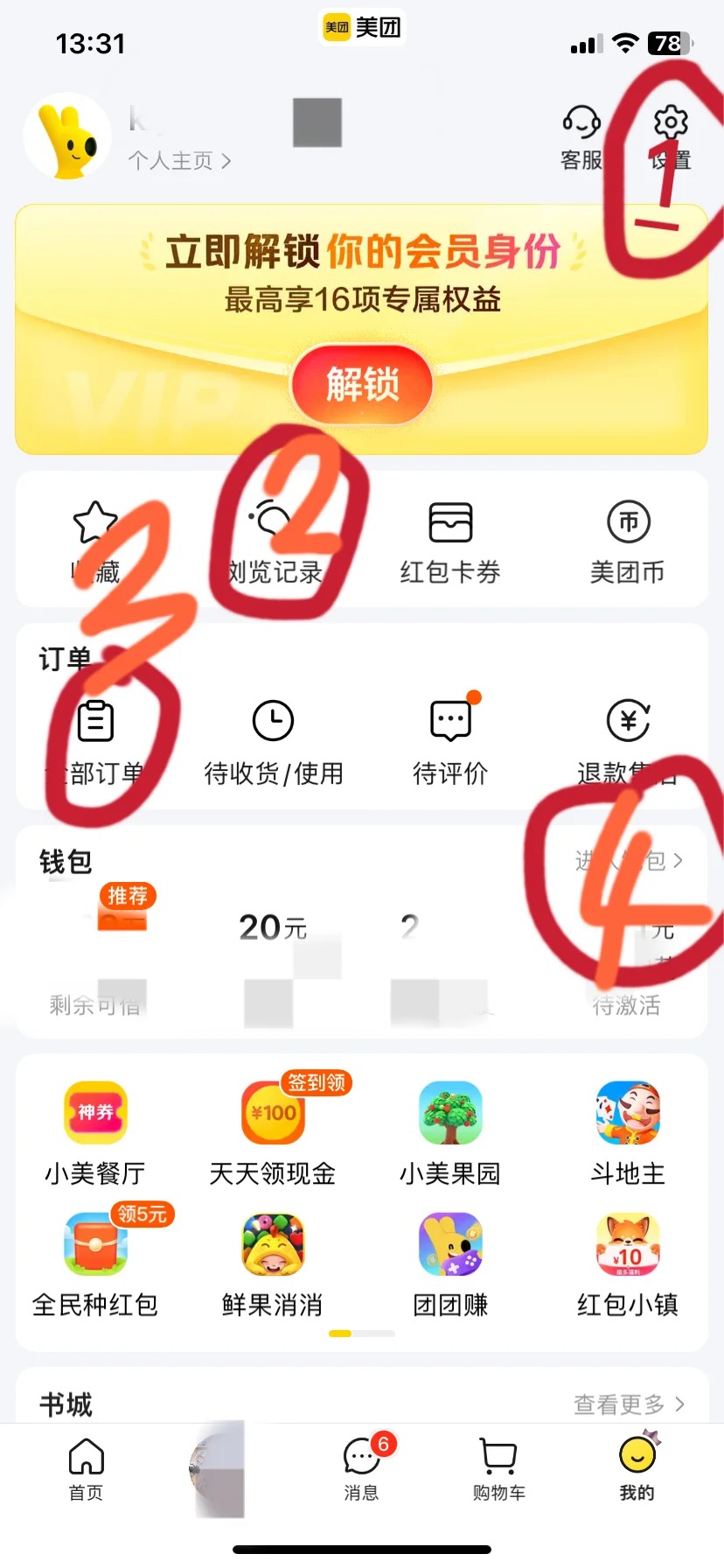
Task: Tap the 解锁 membership button
Action: 362,384
